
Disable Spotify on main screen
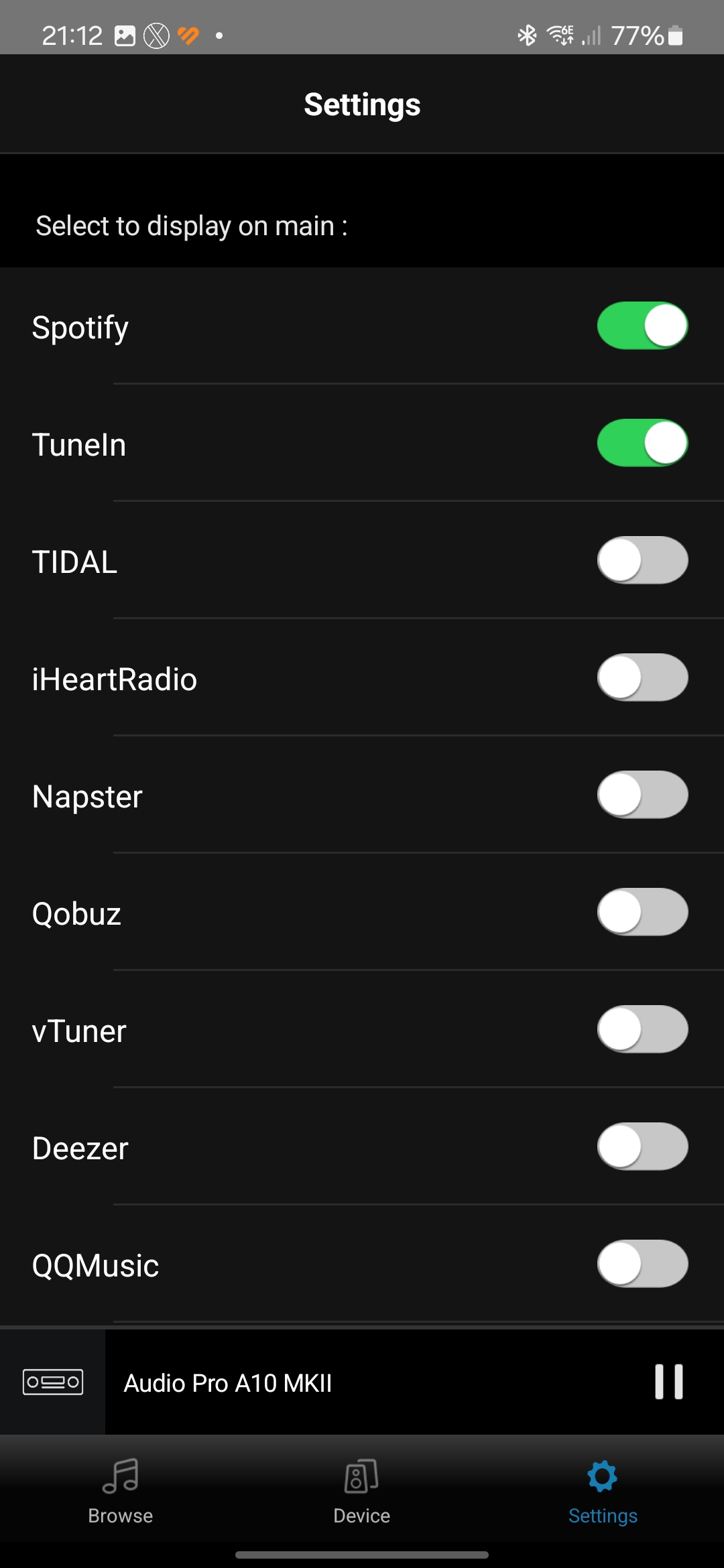pyautogui.click(x=642, y=326)
